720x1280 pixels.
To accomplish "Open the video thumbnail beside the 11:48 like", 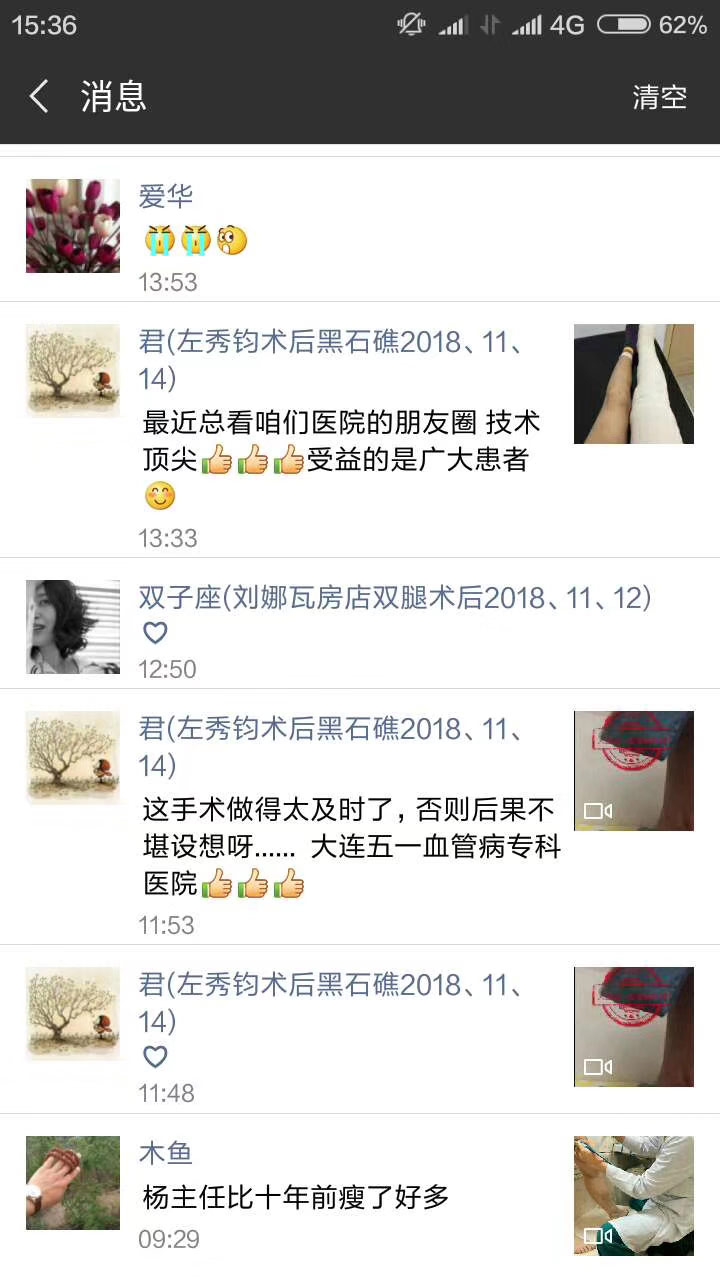I will (633, 1027).
